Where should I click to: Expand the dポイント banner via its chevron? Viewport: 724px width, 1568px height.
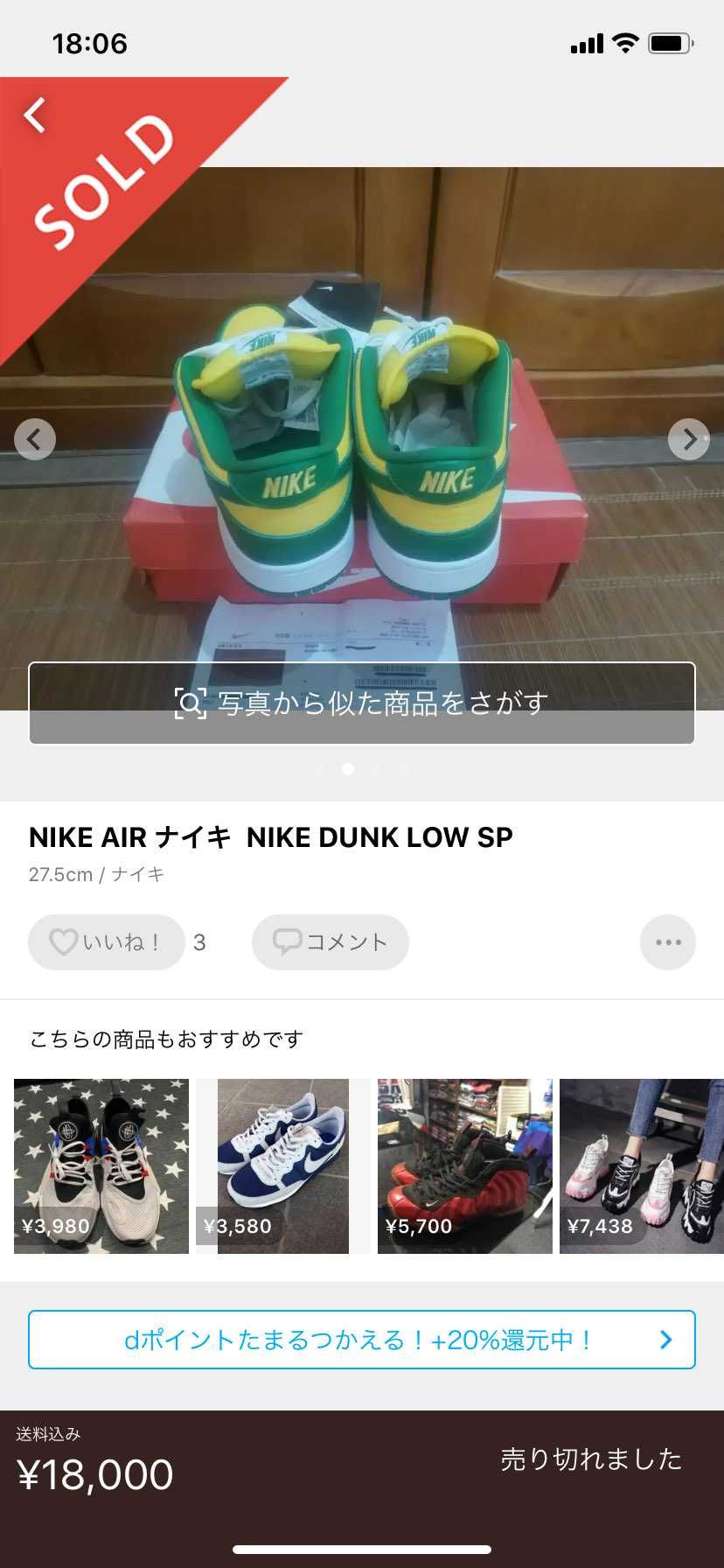coord(666,1339)
